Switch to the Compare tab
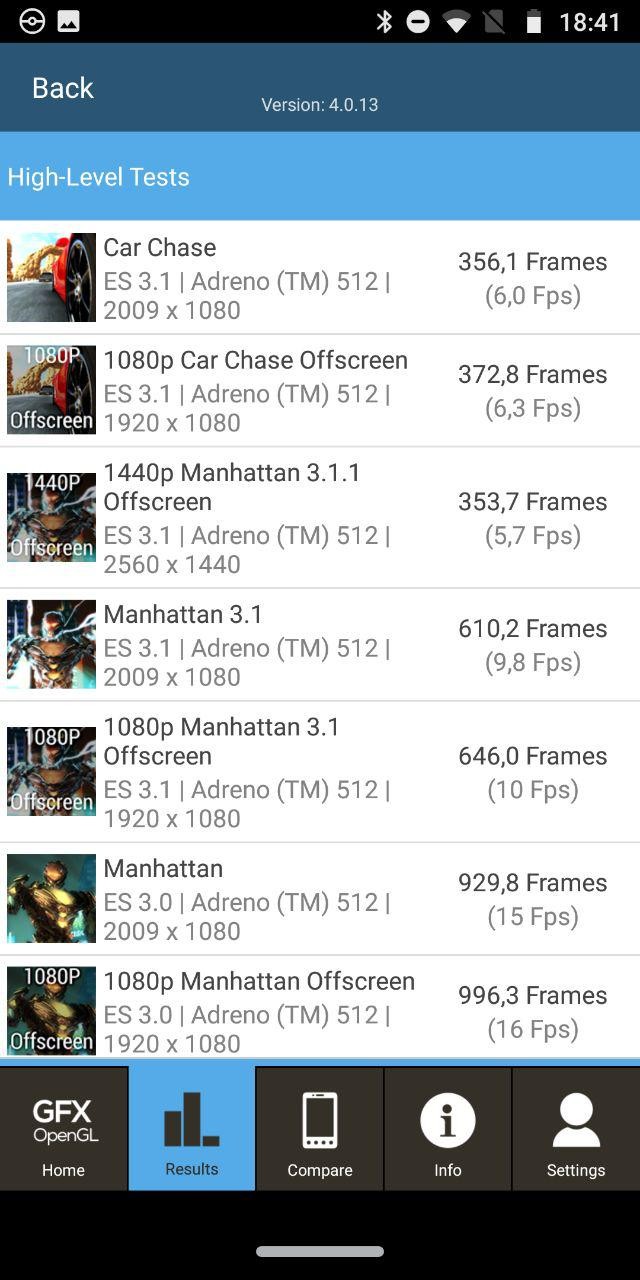Viewport: 640px width, 1280px height. tap(320, 1129)
